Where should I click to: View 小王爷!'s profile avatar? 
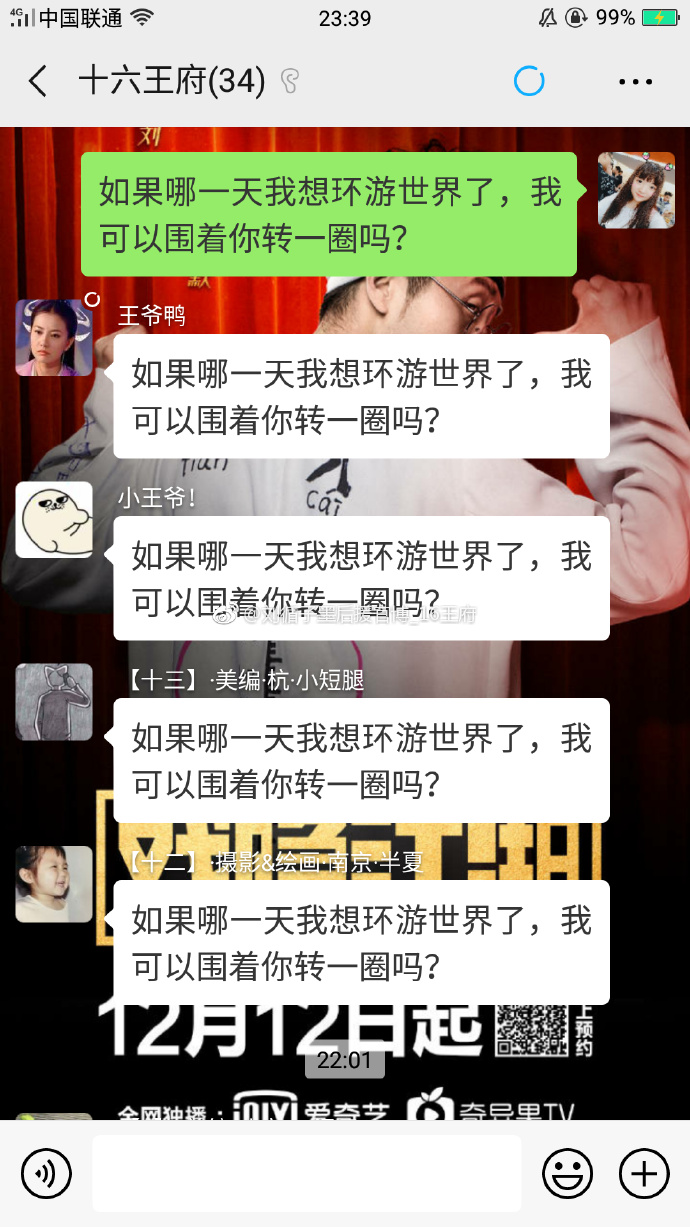click(54, 520)
